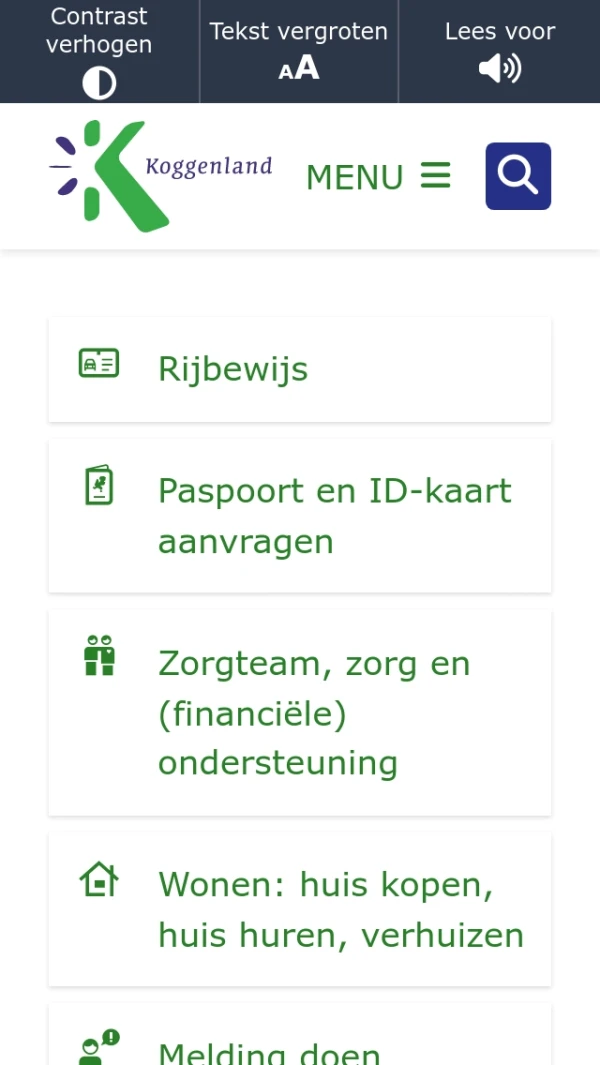The height and width of the screenshot is (1065, 600).
Task: Open Zorgteam, zorg en (financiële) ondersteuning
Action: tap(299, 712)
